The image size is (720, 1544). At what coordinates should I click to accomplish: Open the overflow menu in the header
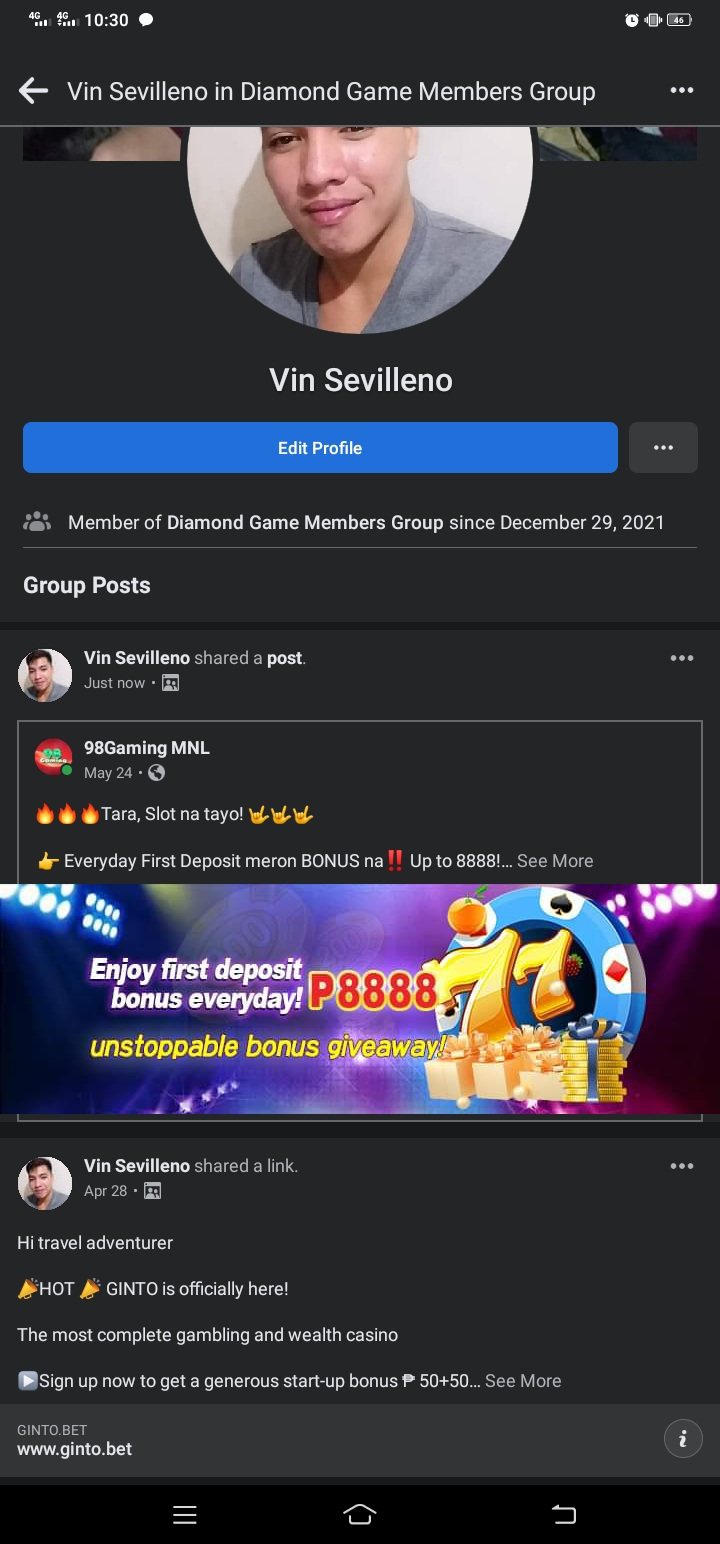tap(682, 91)
